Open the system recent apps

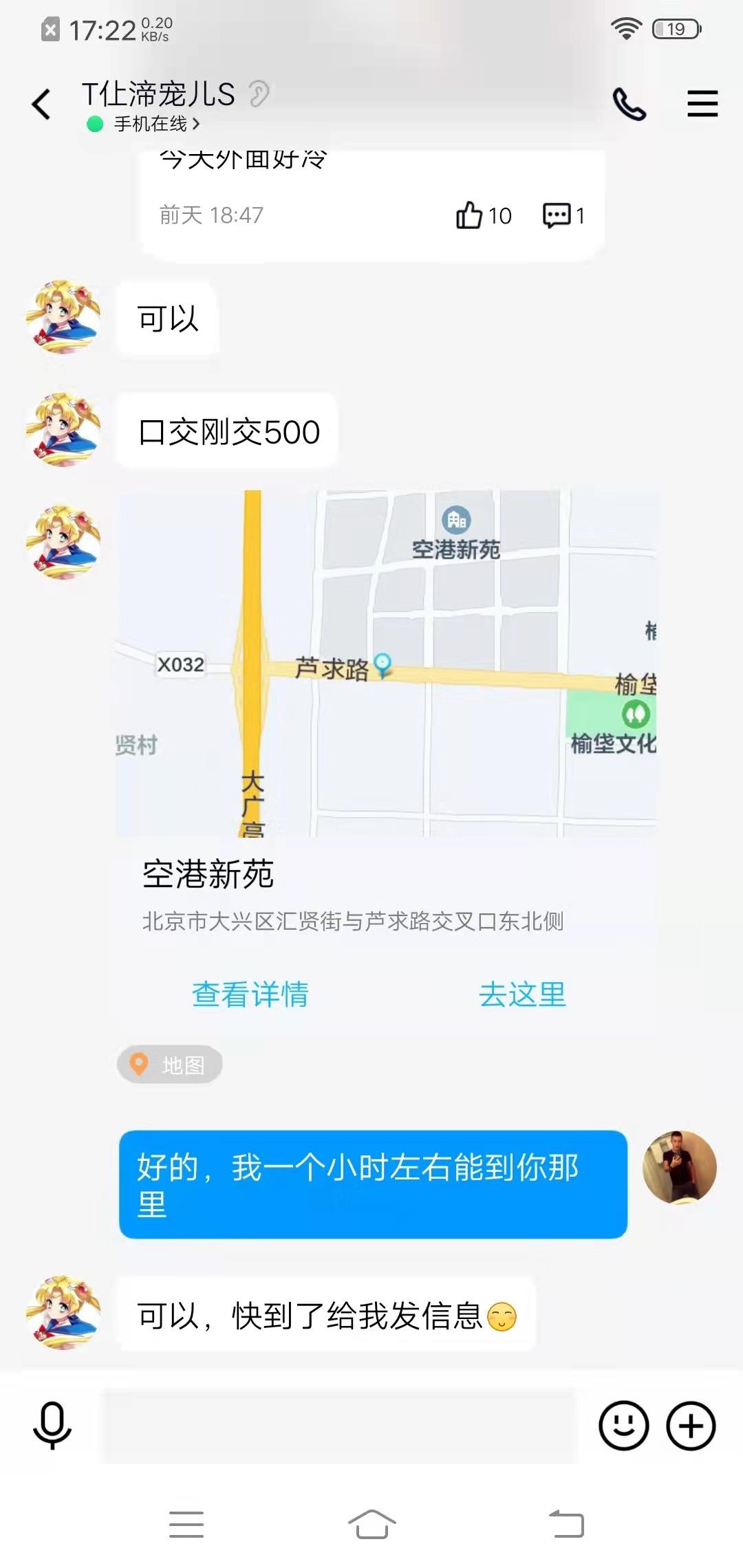coord(186,1524)
